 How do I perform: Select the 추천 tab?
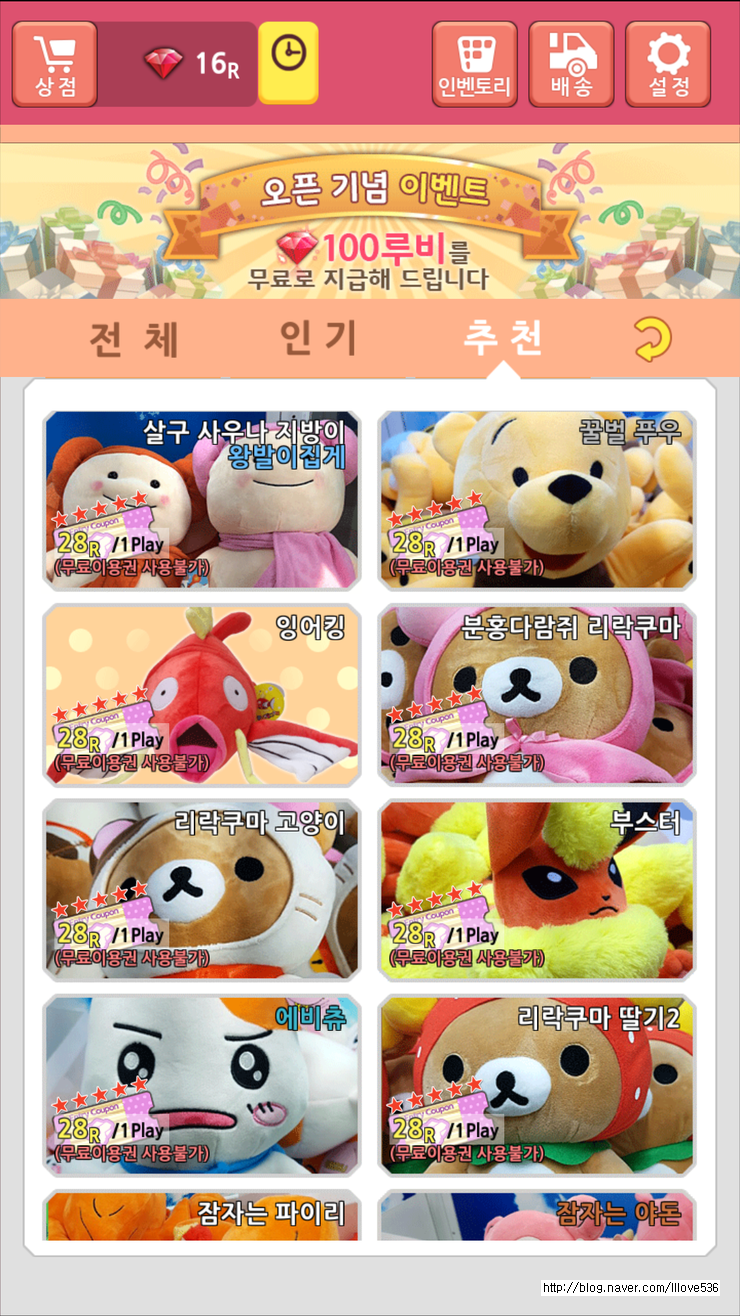pos(503,339)
